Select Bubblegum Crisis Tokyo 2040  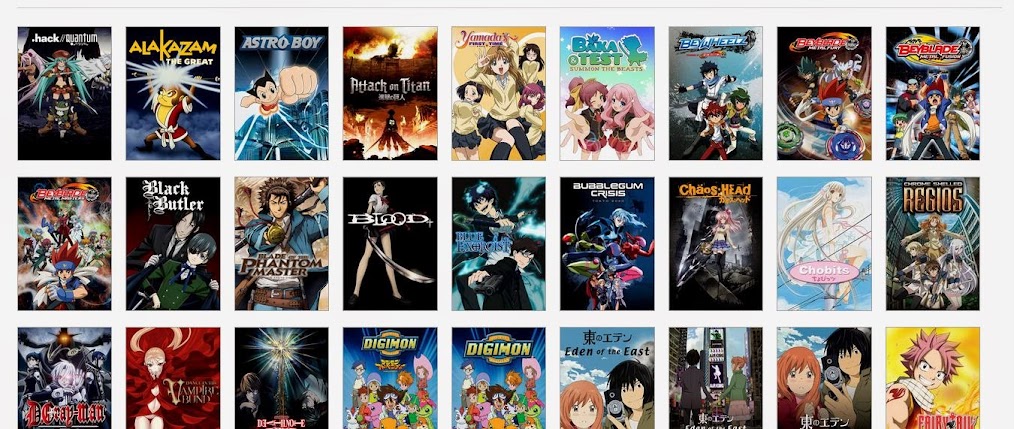[x=607, y=244]
